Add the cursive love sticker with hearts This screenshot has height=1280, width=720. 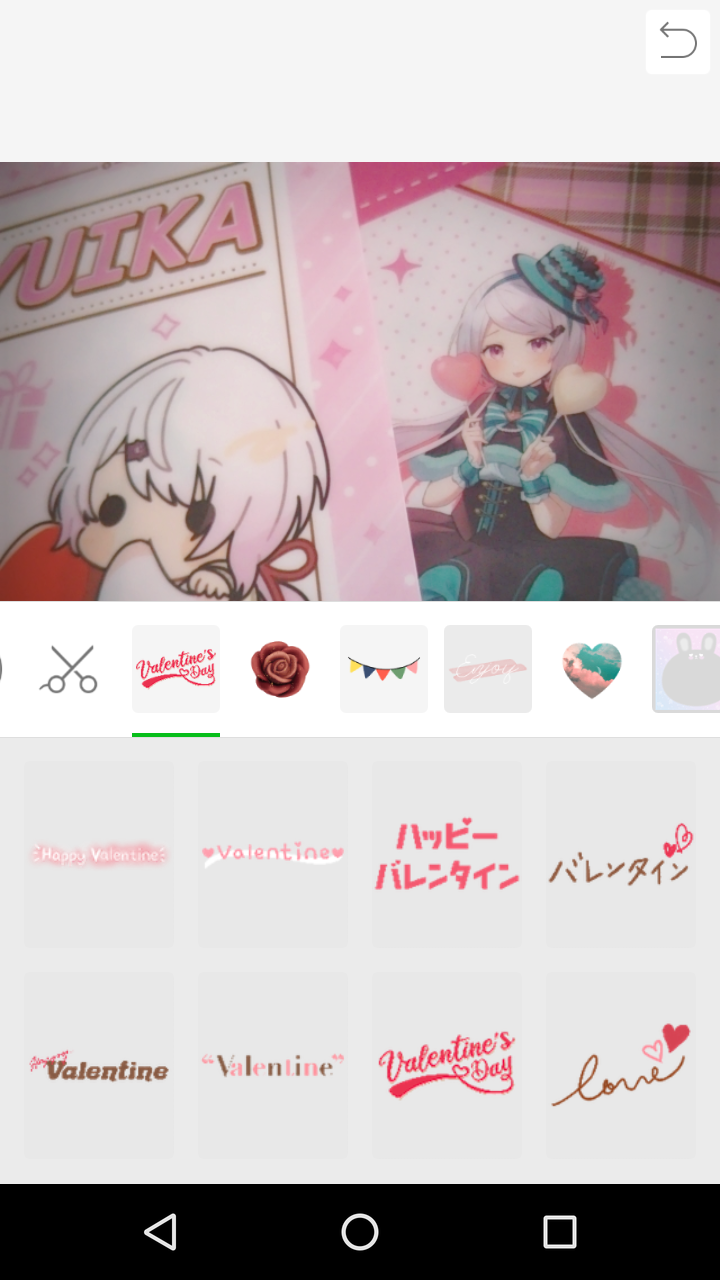620,1066
